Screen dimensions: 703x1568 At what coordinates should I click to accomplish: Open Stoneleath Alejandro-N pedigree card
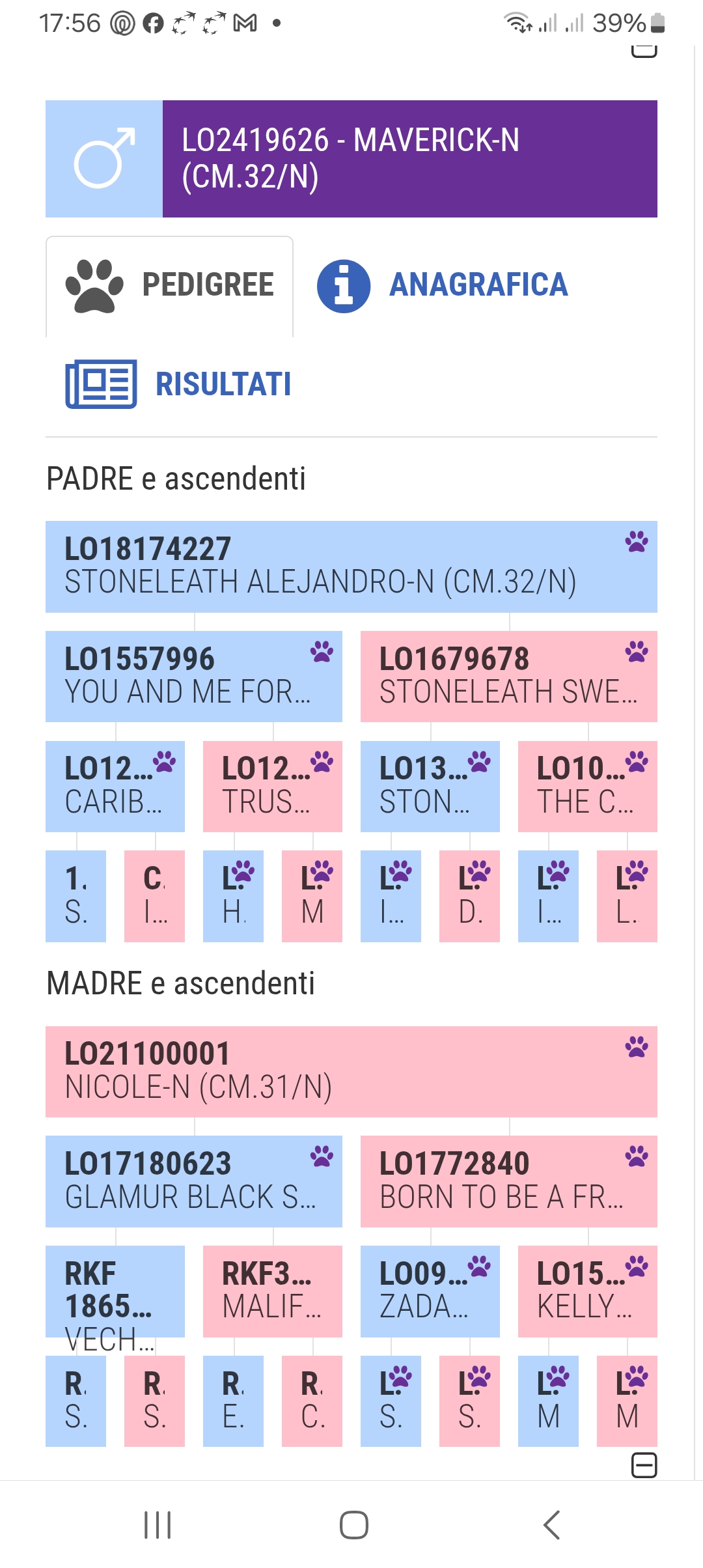(351, 567)
